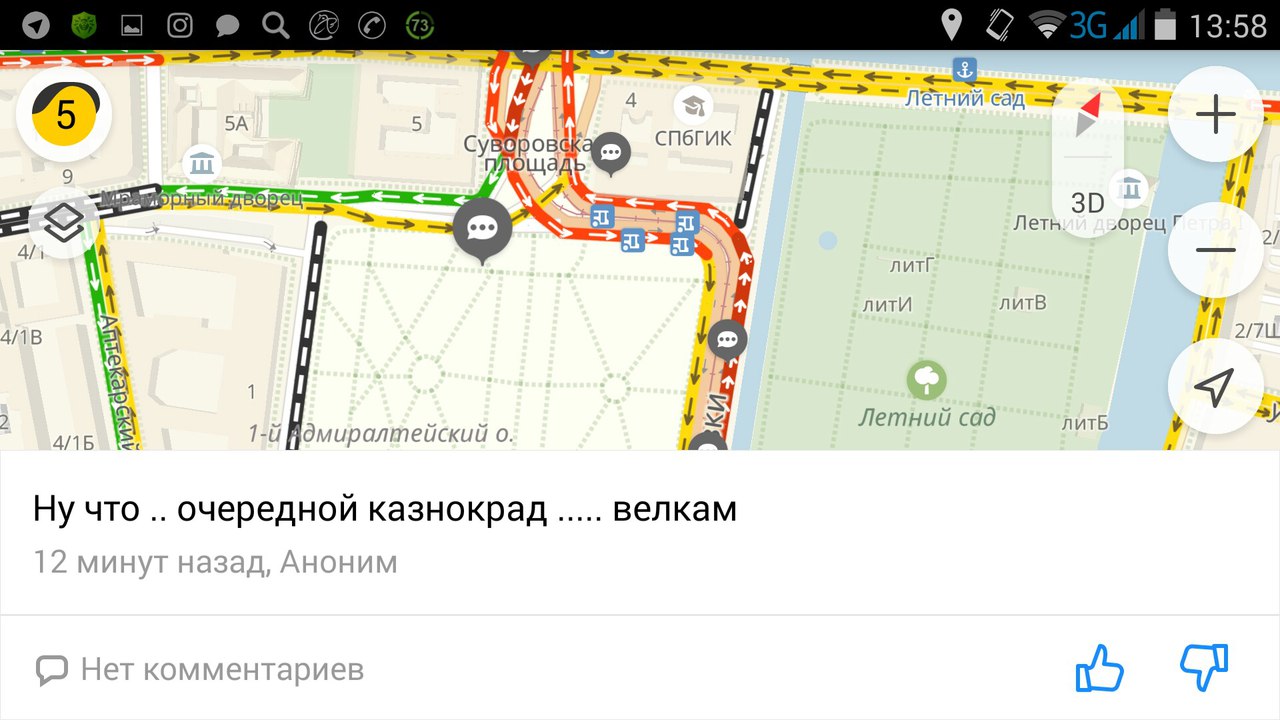Open the СПбГИК university marker
The height and width of the screenshot is (720, 1280).
click(692, 104)
